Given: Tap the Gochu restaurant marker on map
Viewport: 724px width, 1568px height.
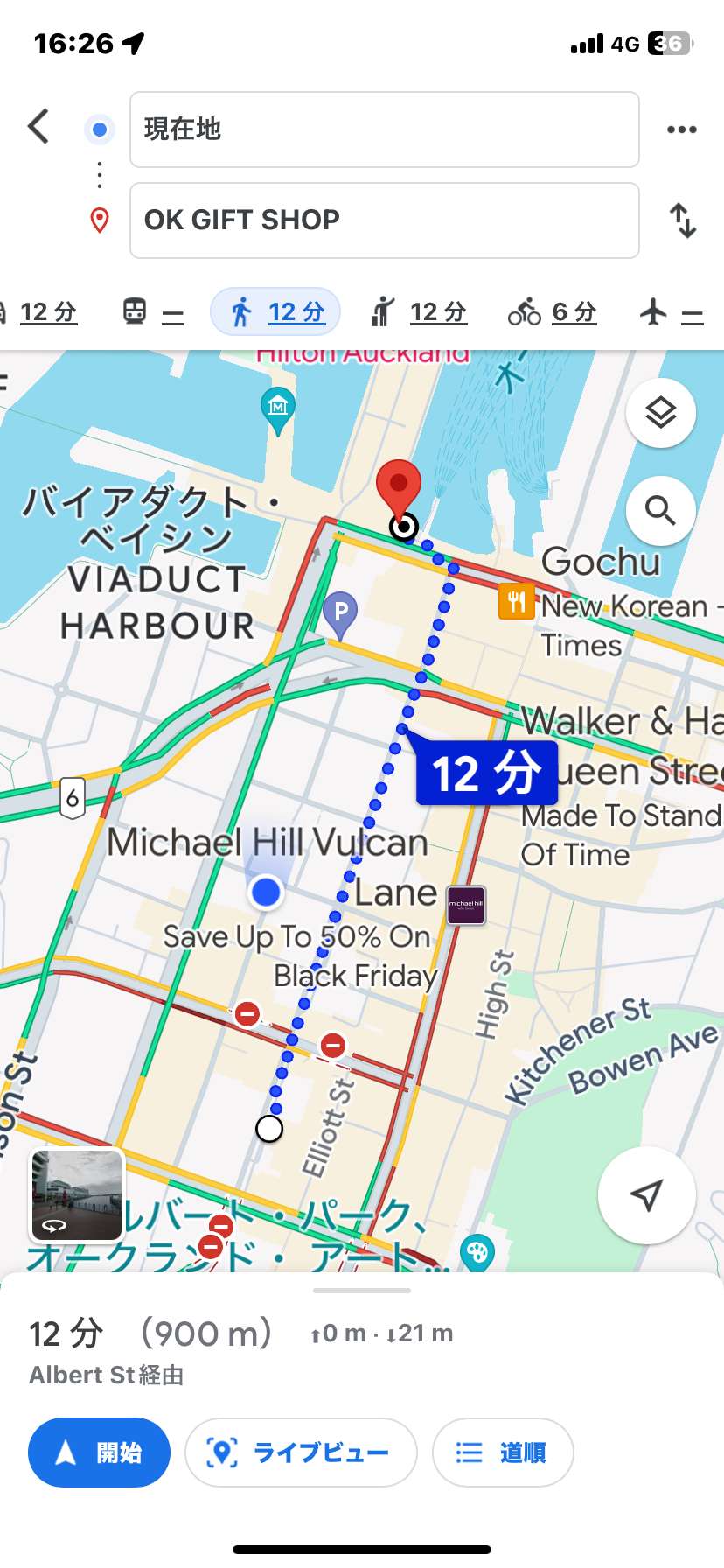Looking at the screenshot, I should click(x=516, y=601).
